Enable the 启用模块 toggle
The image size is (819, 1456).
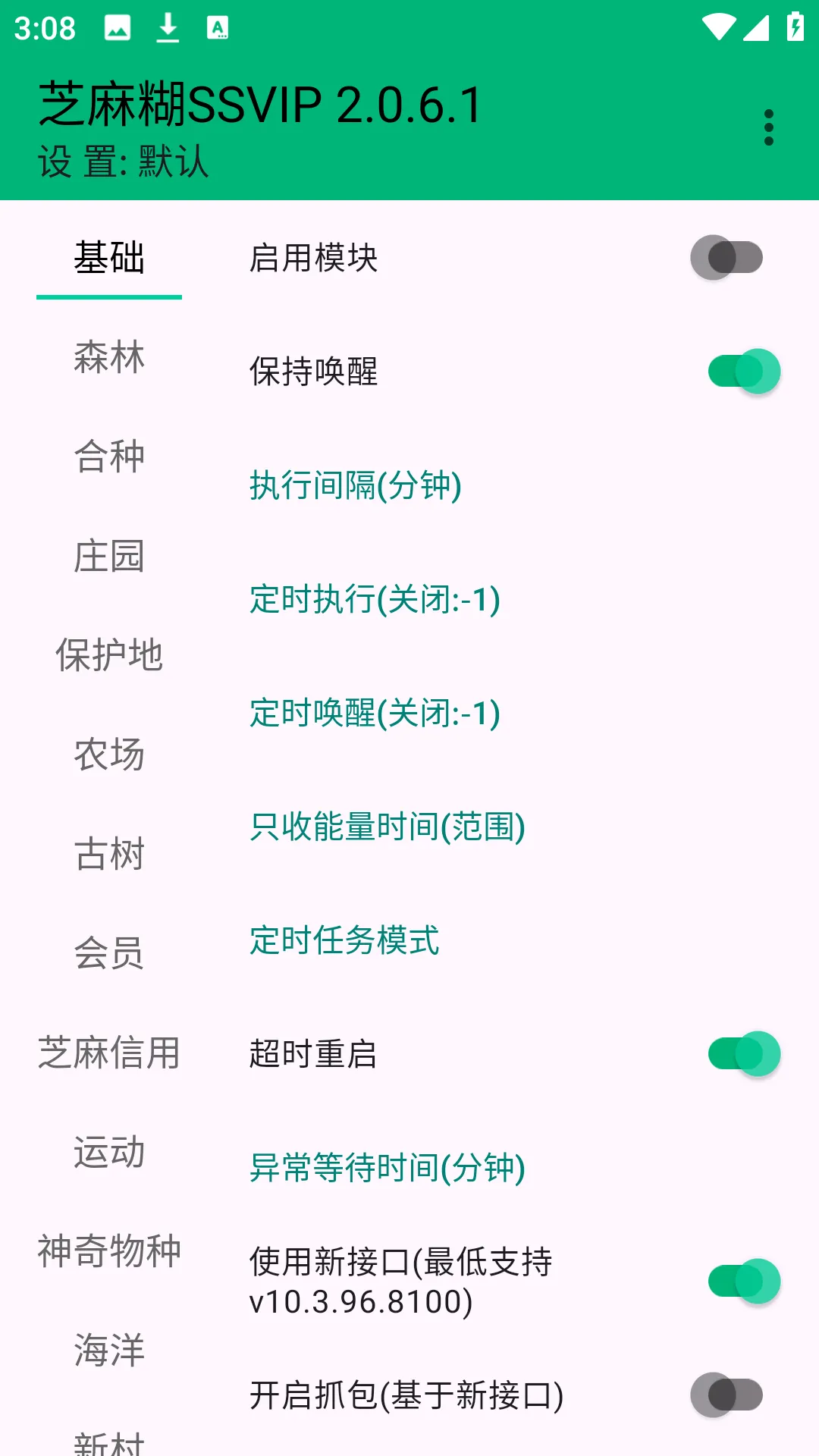pos(726,258)
